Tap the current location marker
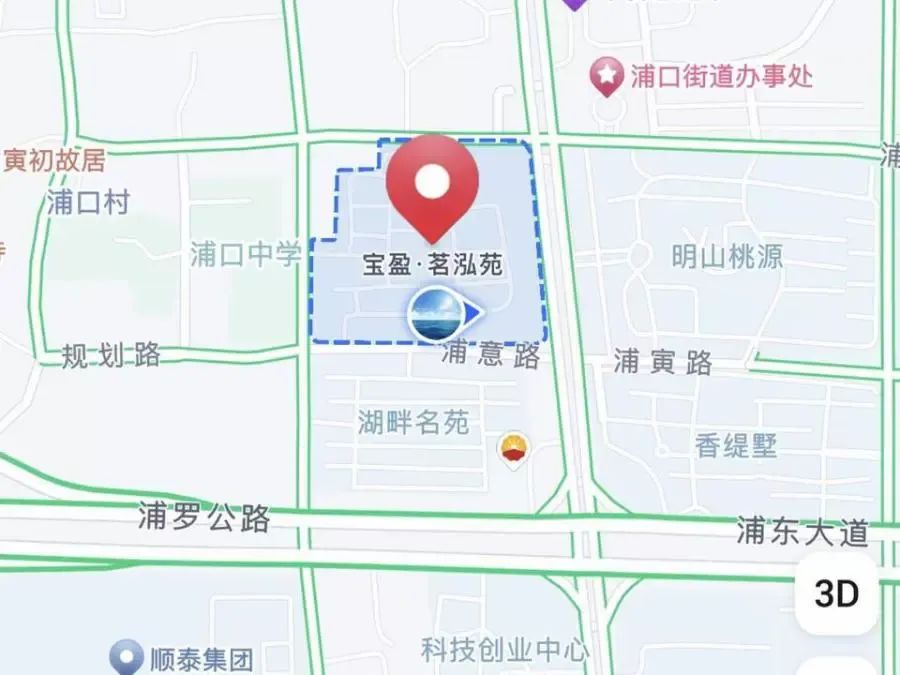This screenshot has height=675, width=900. tap(438, 314)
